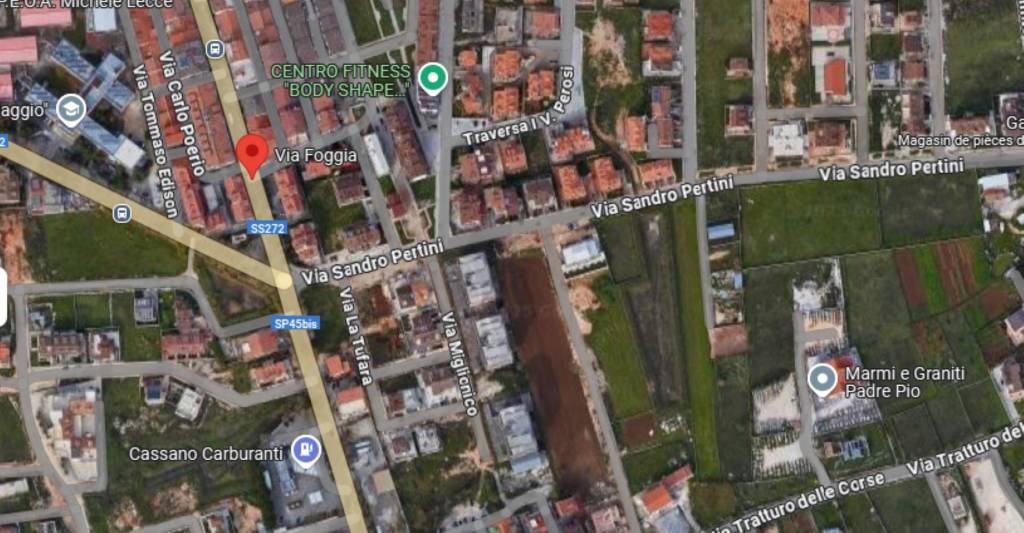
Task: Select Cassano Carburanti fuel station marker
Action: (x=305, y=451)
